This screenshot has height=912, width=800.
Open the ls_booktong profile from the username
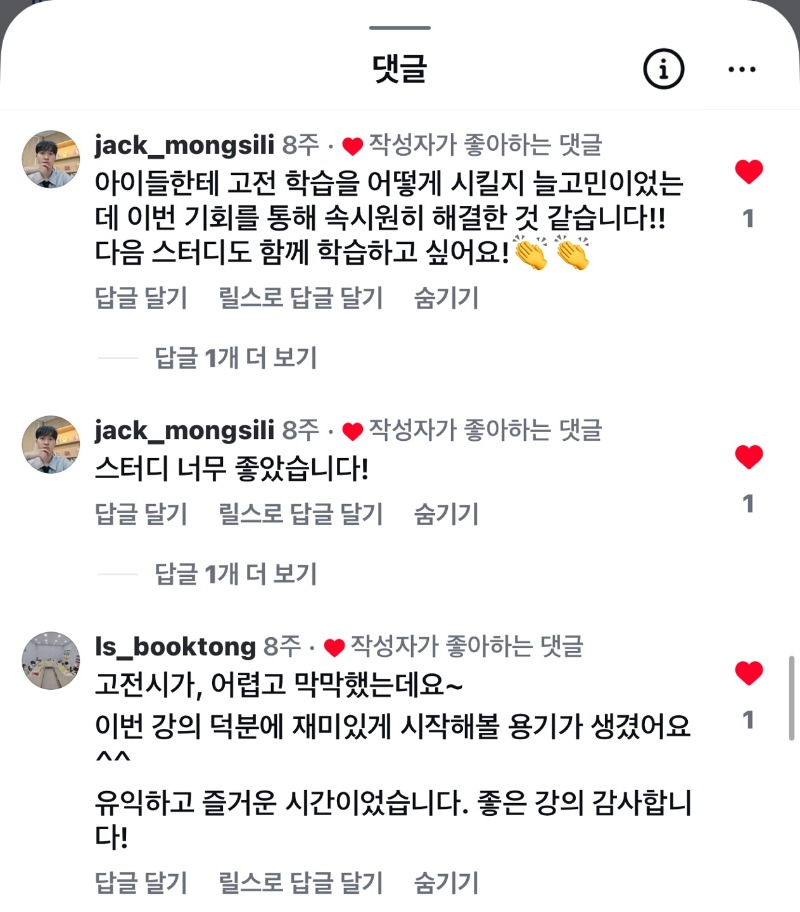176,646
